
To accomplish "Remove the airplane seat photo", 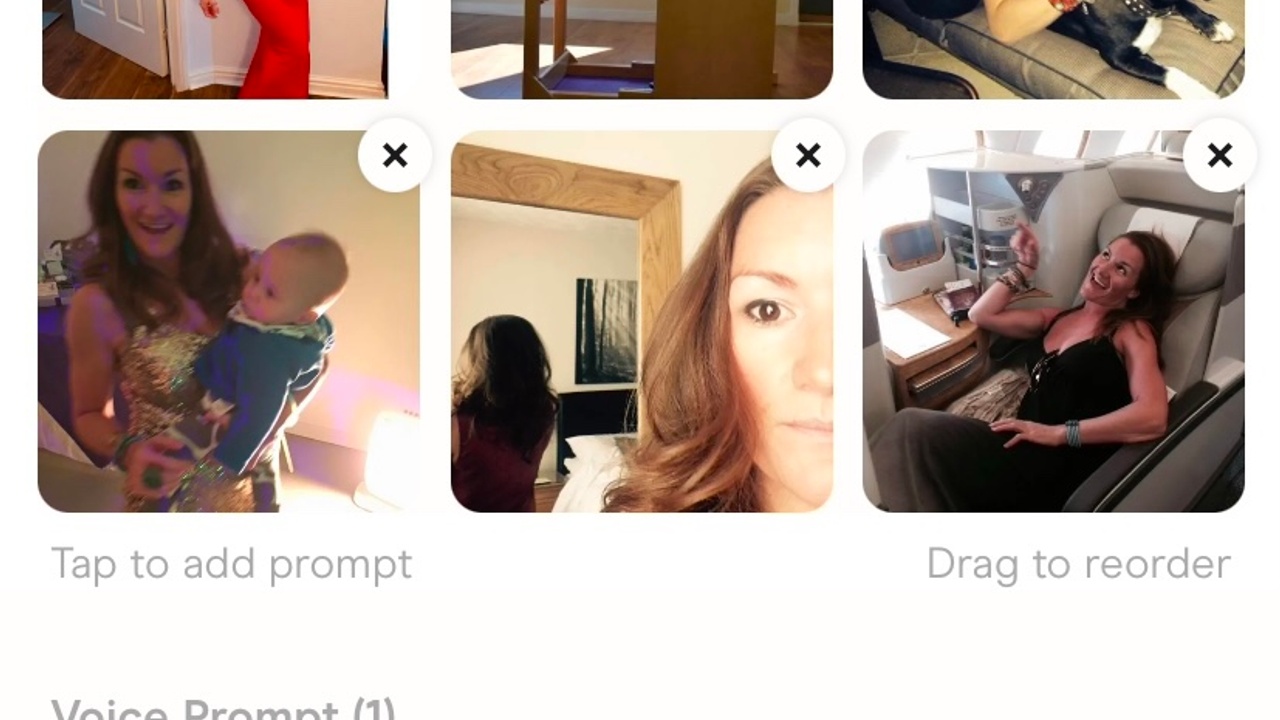I will point(1220,155).
